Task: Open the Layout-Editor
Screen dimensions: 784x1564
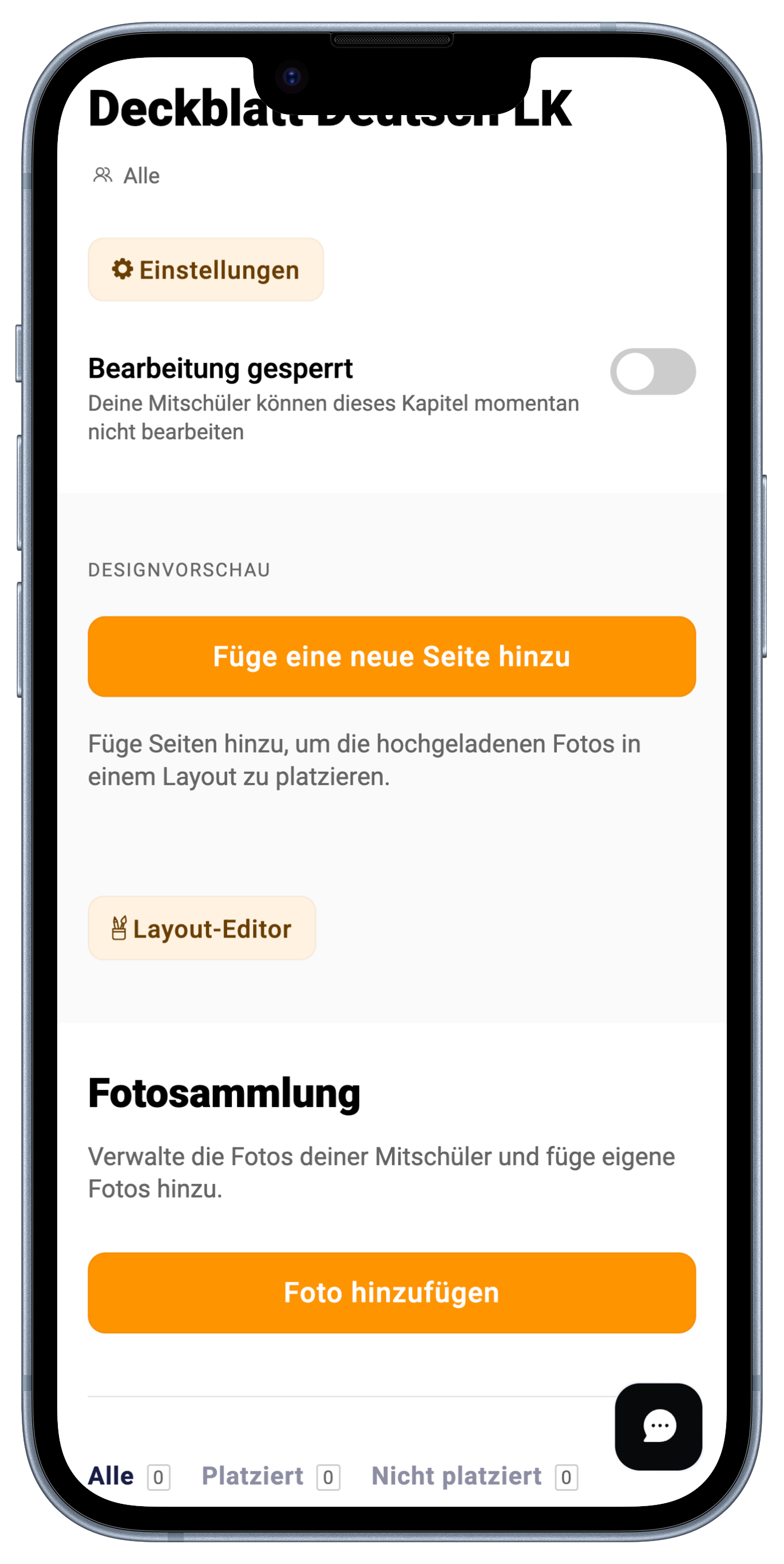Action: click(x=202, y=929)
